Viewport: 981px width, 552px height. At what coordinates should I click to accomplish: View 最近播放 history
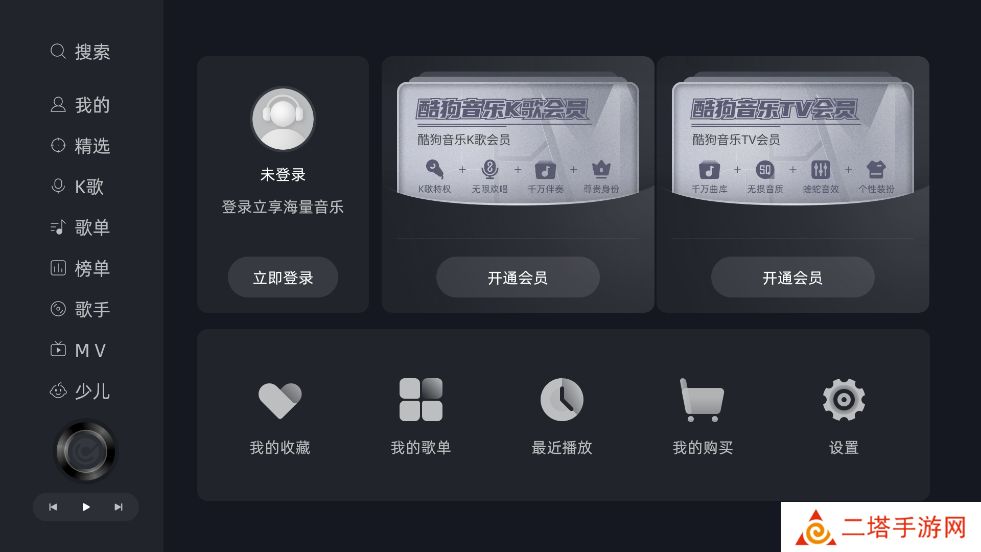click(562, 416)
